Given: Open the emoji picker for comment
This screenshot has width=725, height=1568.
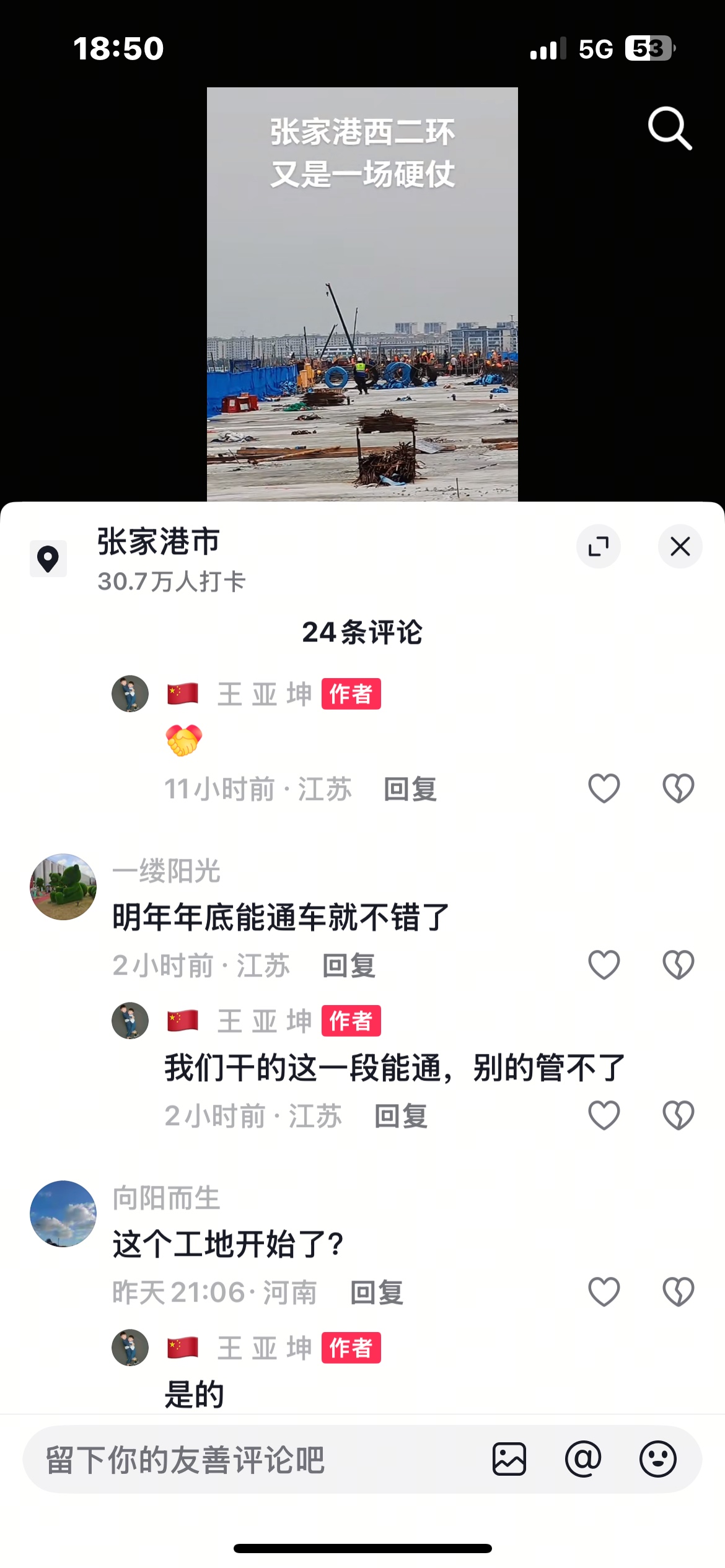Looking at the screenshot, I should click(x=657, y=1460).
